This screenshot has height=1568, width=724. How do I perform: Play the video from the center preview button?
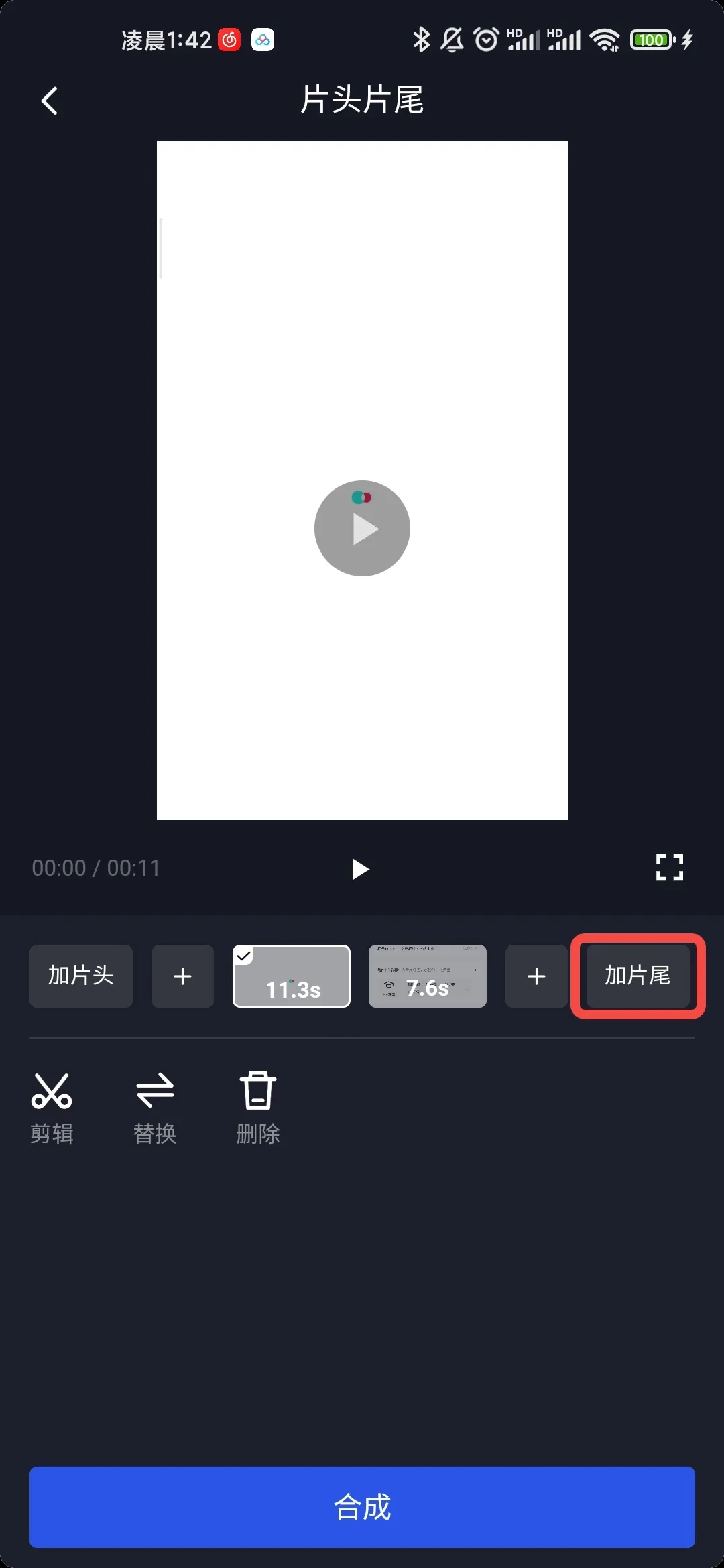tap(362, 528)
